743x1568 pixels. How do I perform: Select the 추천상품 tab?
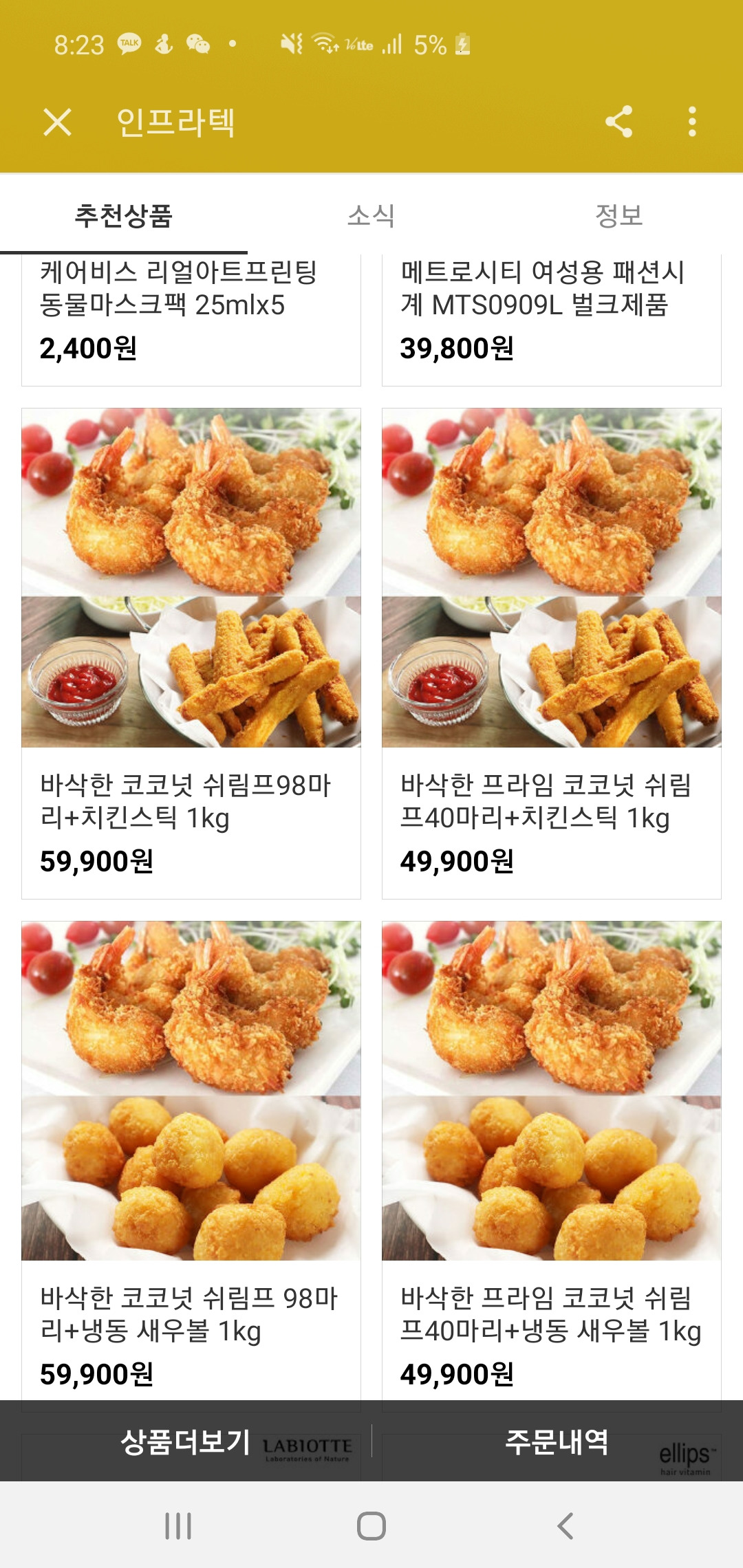pos(125,215)
